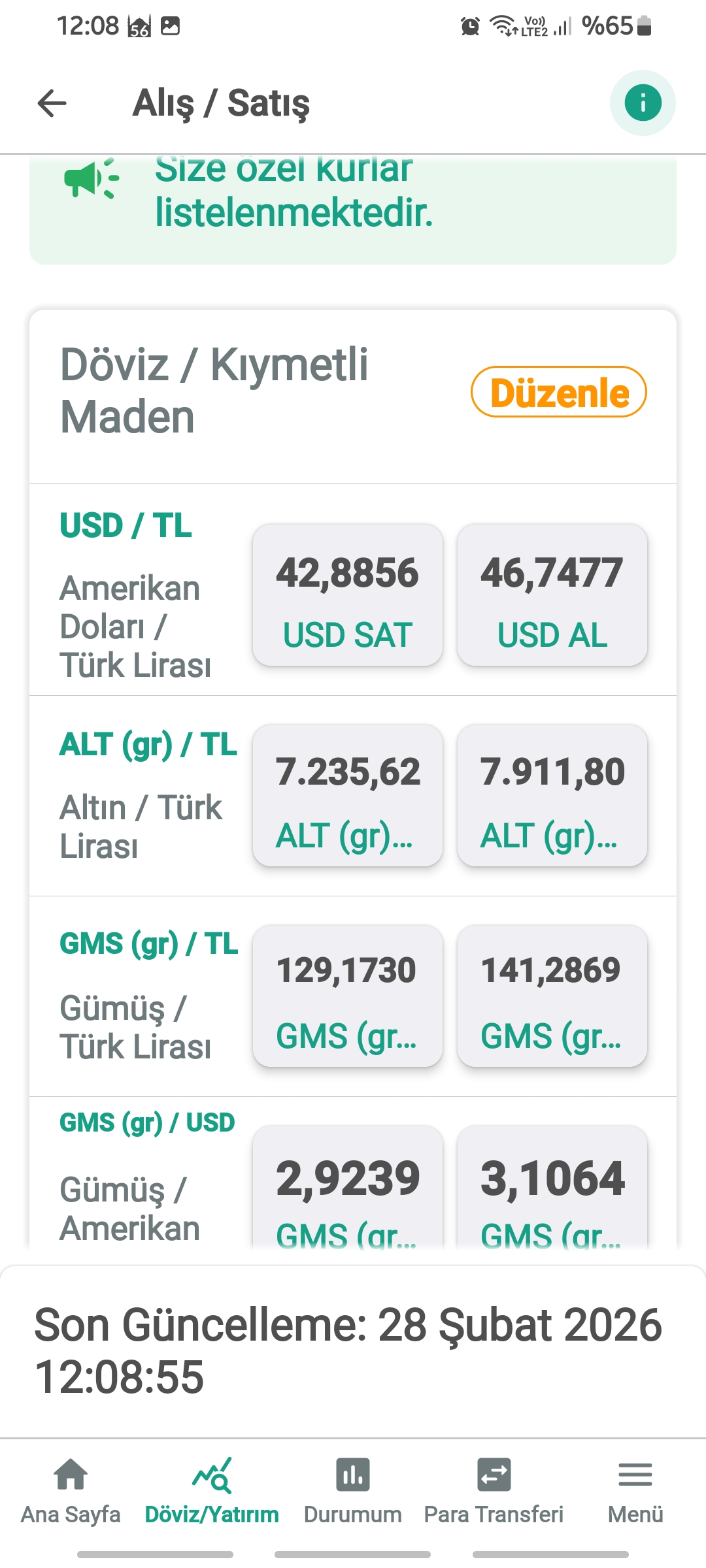This screenshot has width=706, height=1568.
Task: Tap the Düzenle button
Action: 558,392
